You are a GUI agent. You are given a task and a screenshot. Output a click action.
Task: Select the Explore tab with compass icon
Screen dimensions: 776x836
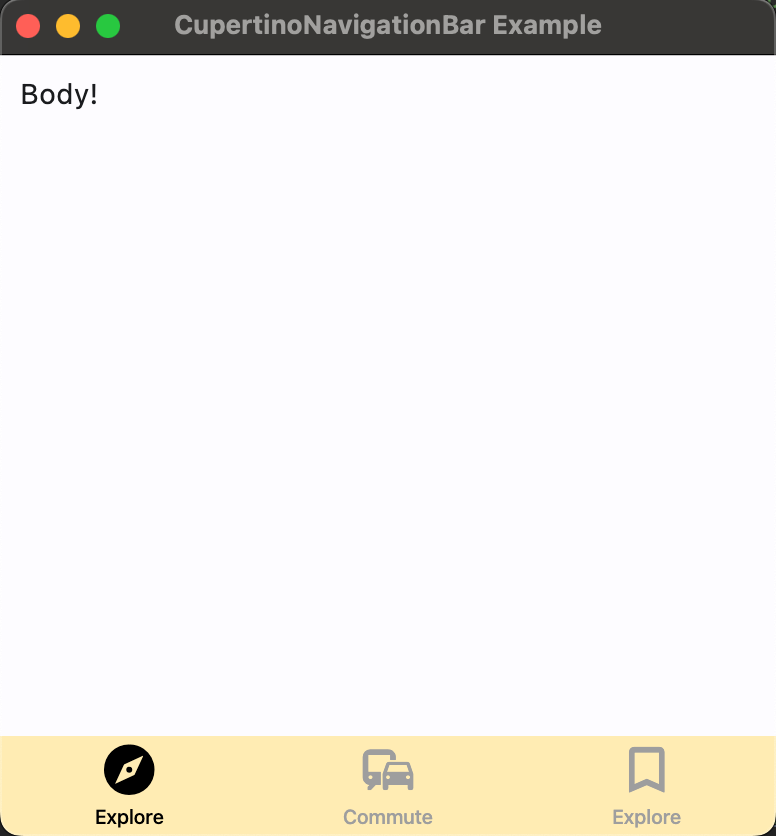129,786
